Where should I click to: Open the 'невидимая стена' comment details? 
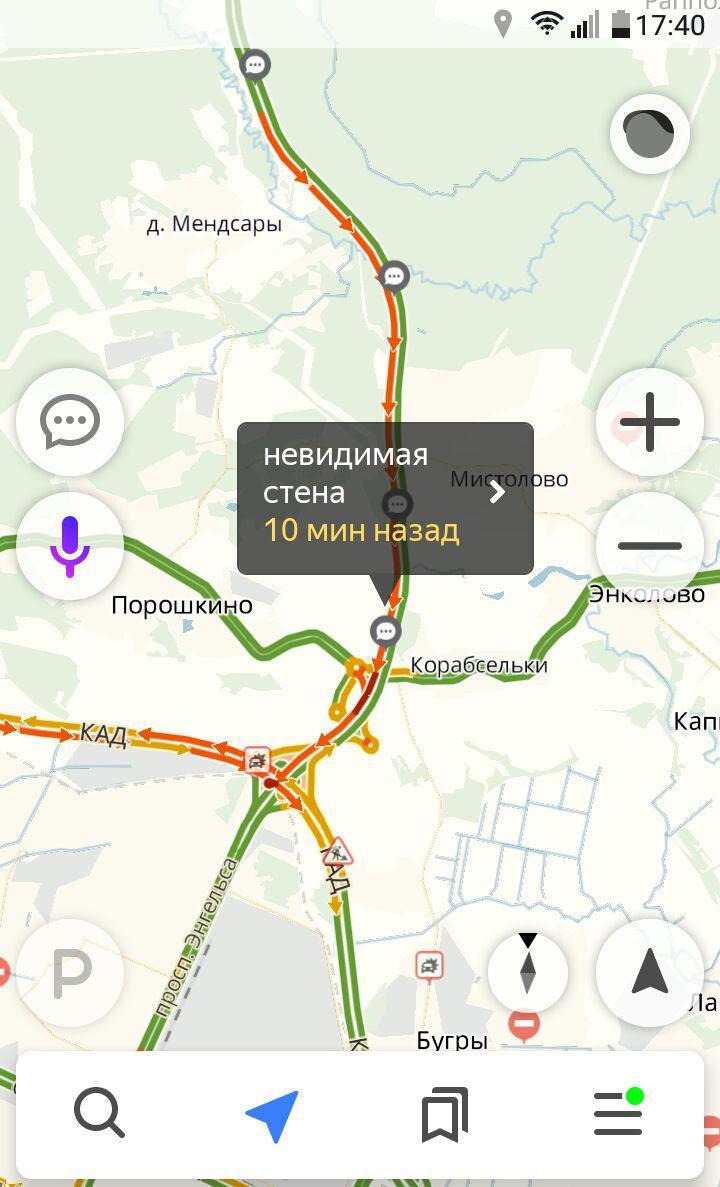(385, 497)
